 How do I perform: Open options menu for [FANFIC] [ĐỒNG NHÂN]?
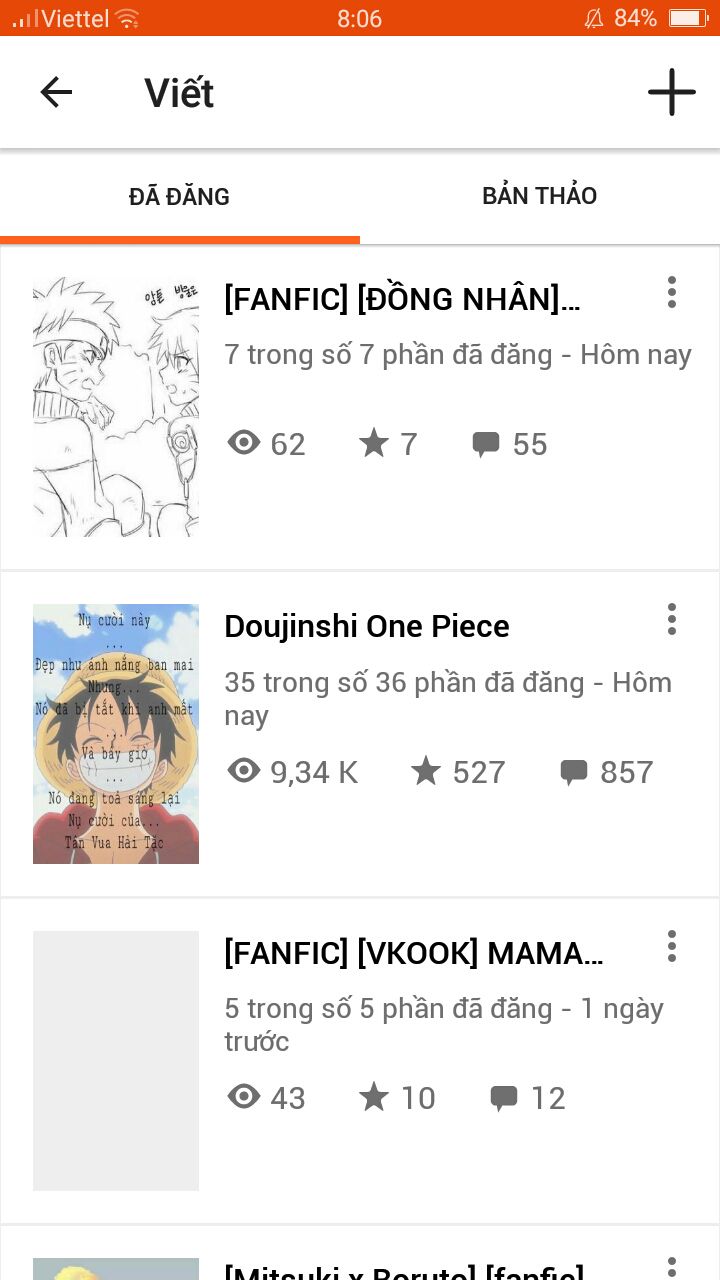point(672,292)
